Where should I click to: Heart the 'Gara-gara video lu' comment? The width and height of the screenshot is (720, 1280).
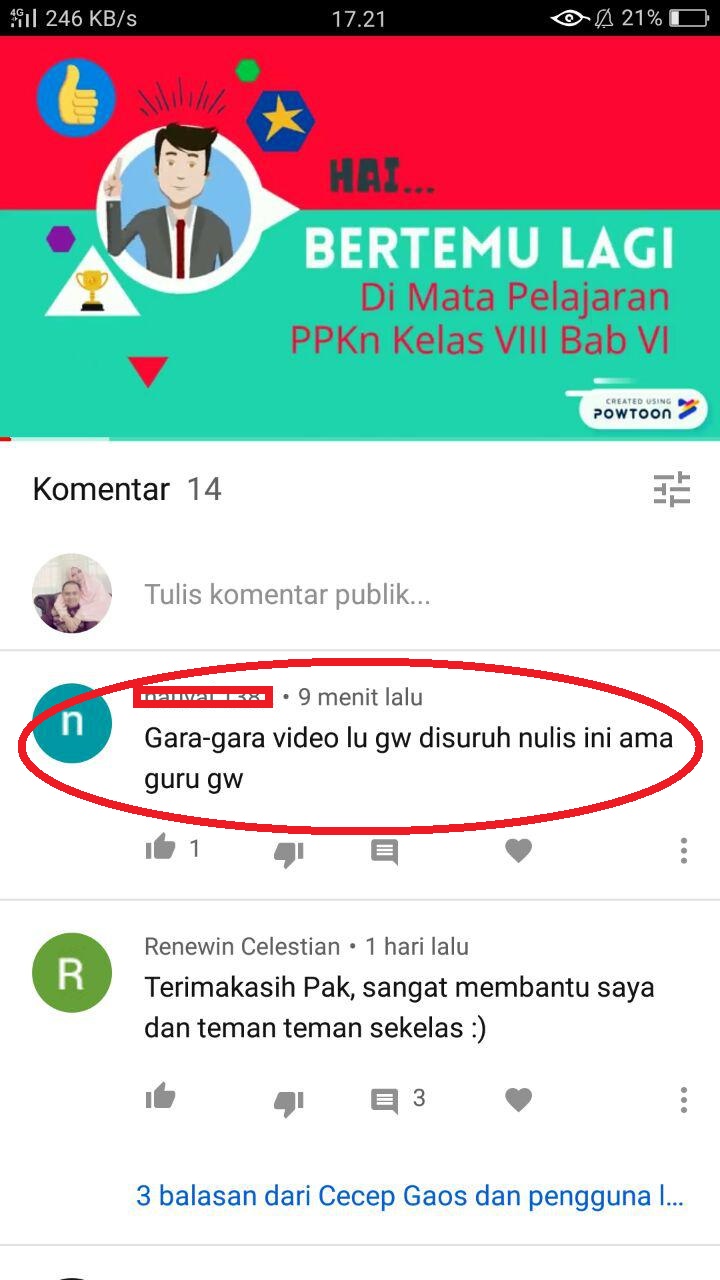(x=518, y=850)
